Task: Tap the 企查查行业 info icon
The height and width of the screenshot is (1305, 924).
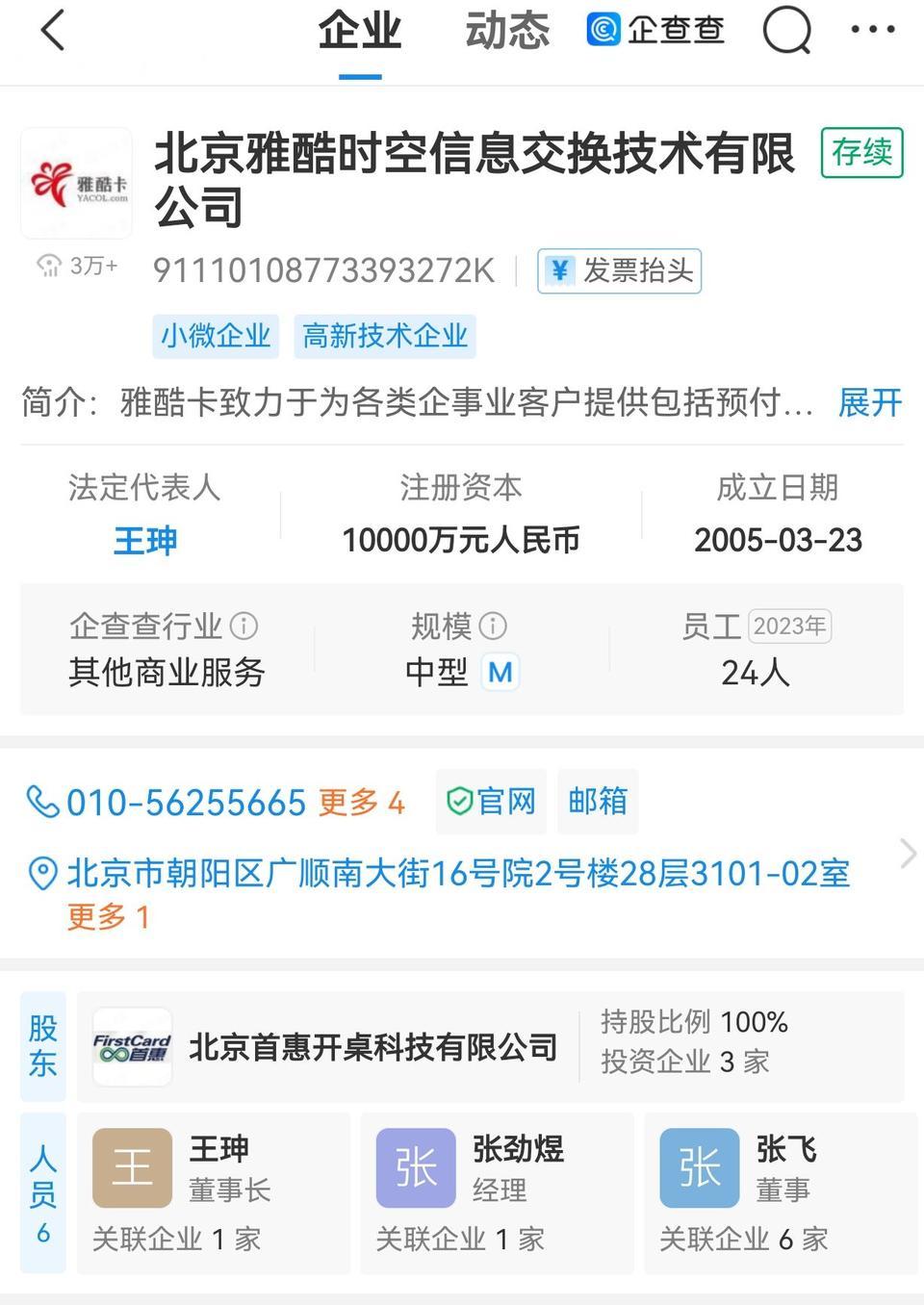Action: [x=244, y=627]
